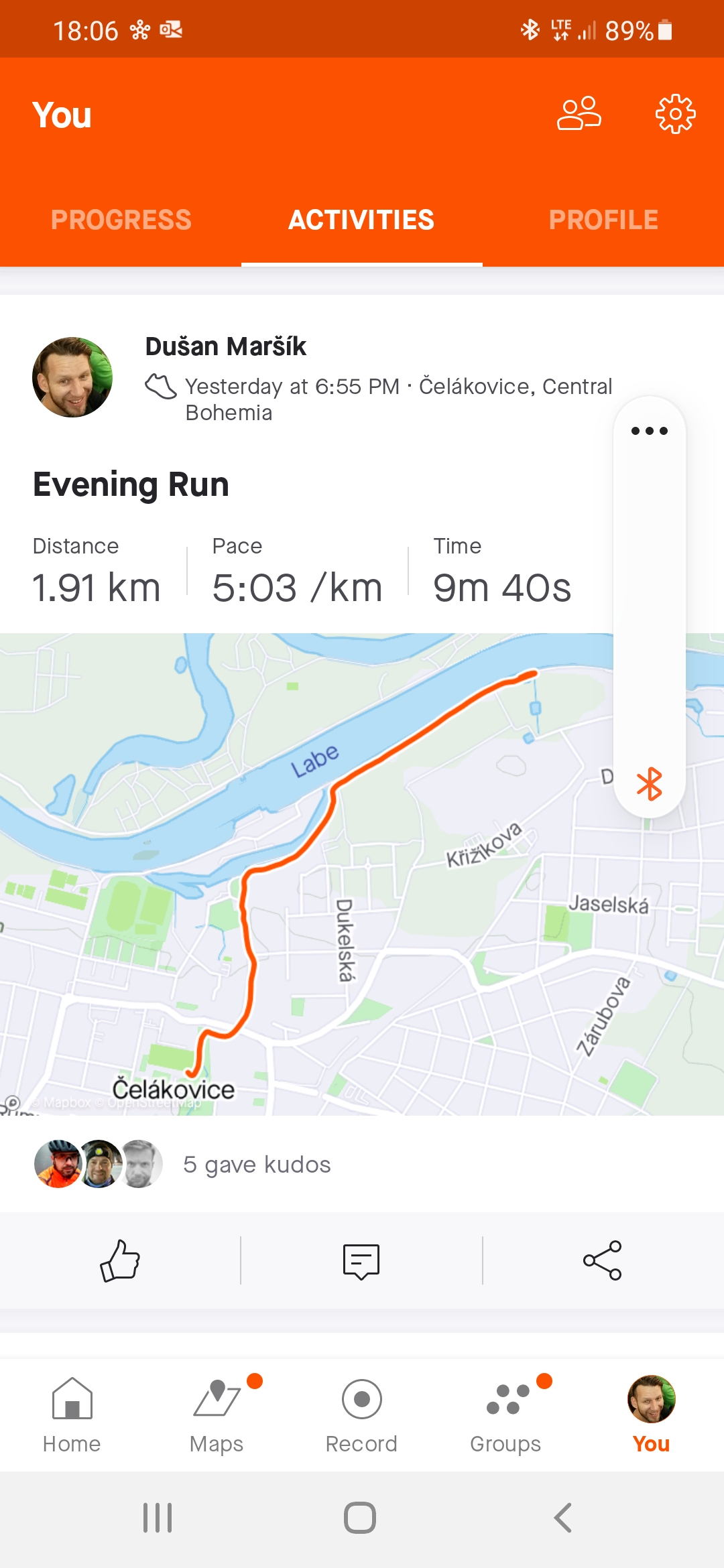724x1568 pixels.
Task: Open the three-dot overflow menu
Action: click(649, 431)
